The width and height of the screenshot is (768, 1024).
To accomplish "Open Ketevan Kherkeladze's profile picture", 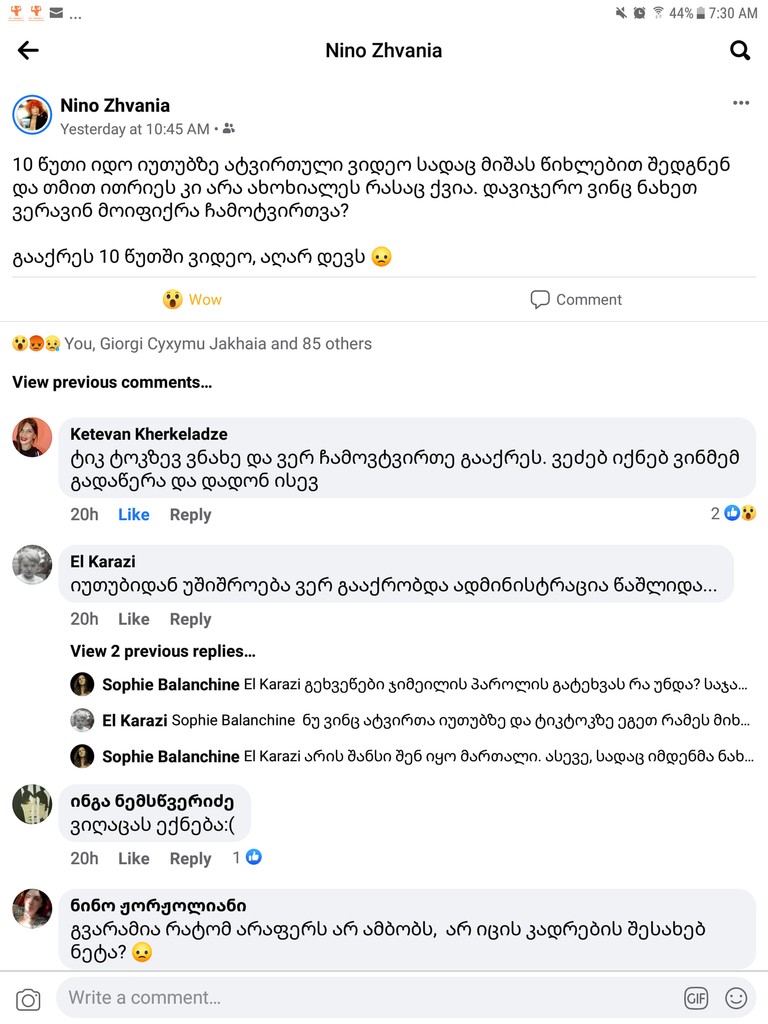I will [x=32, y=437].
